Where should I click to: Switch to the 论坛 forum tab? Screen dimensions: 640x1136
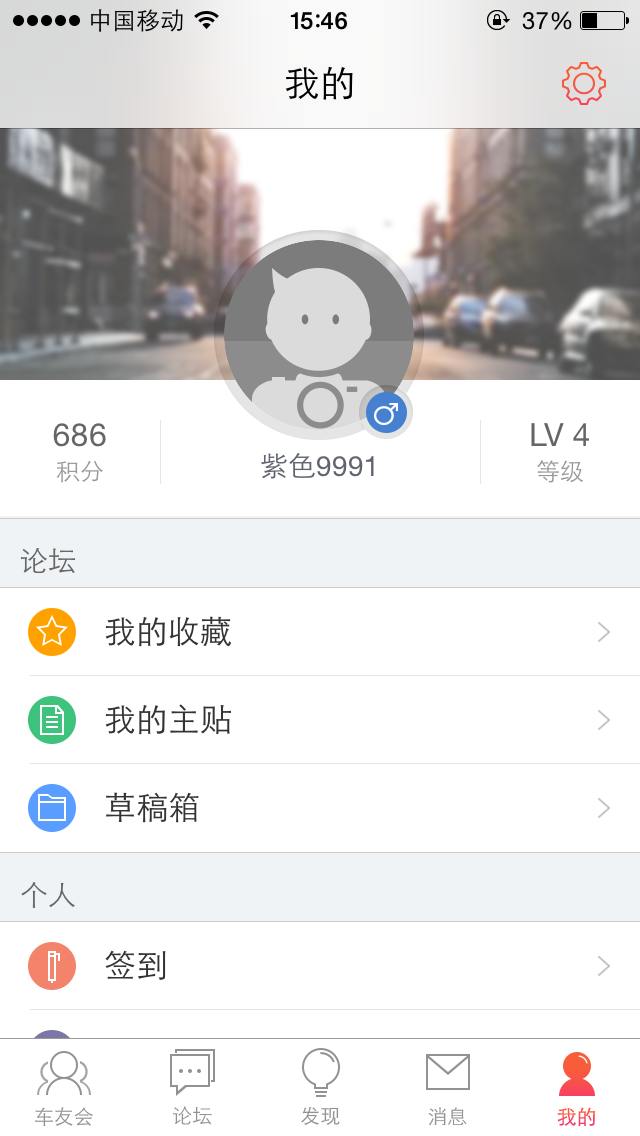192,1087
